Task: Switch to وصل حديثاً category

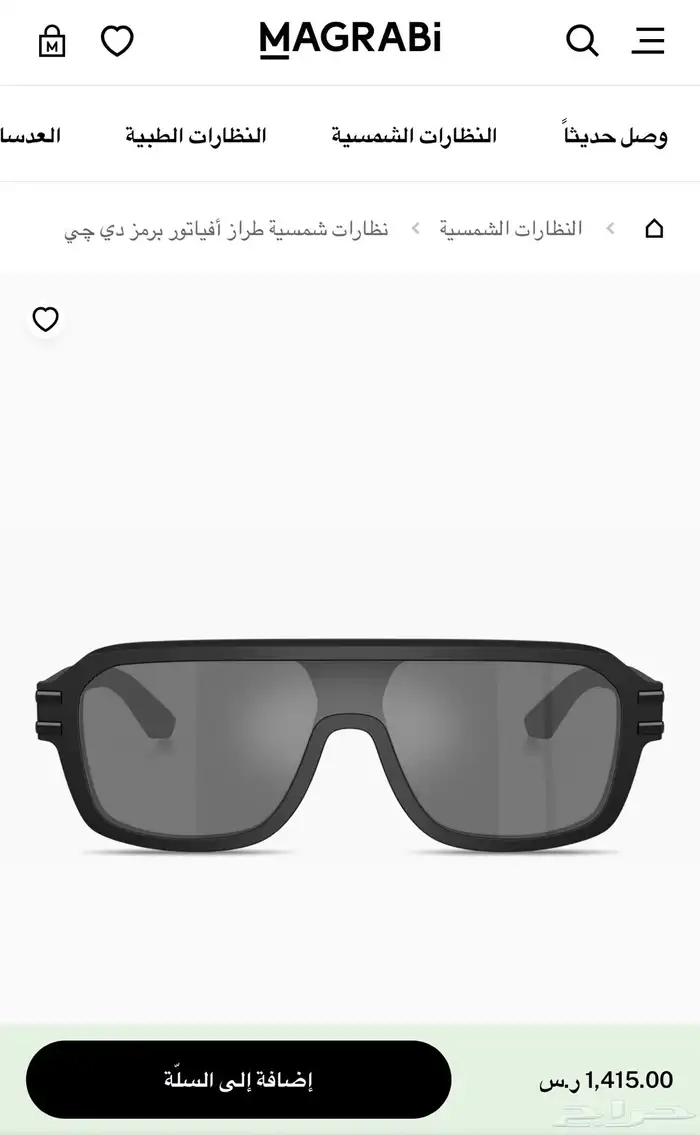Action: point(614,136)
